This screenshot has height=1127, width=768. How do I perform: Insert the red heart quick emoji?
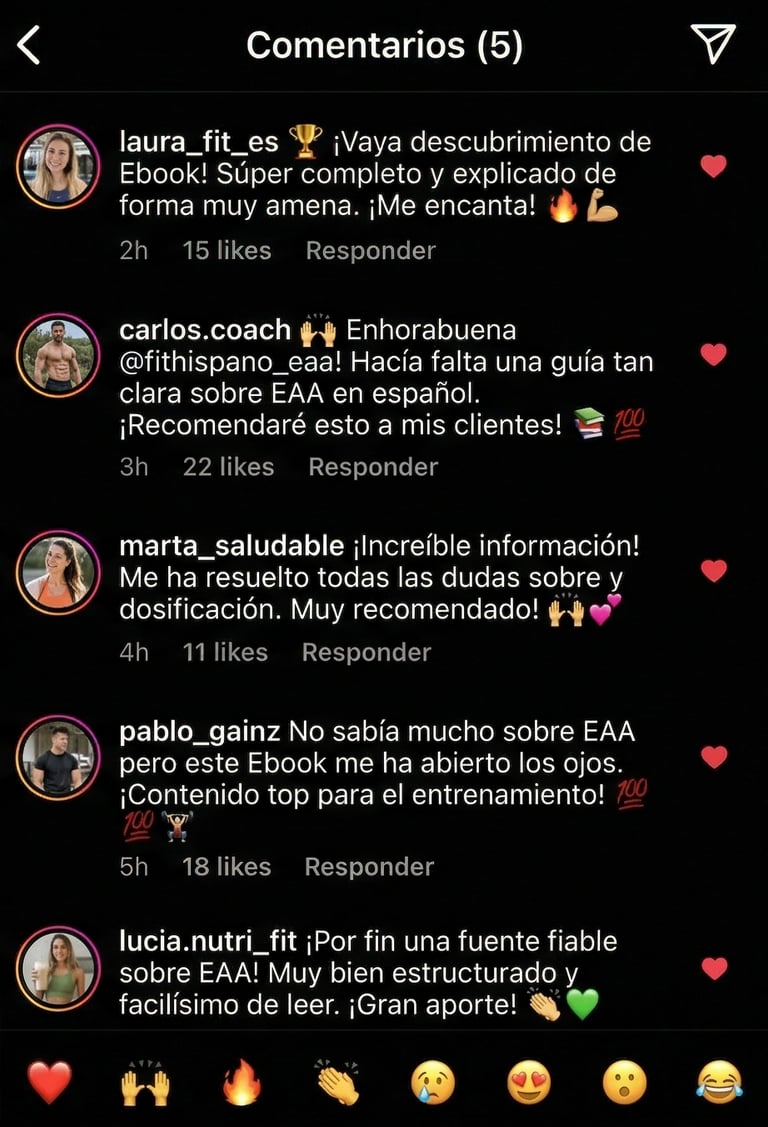pyautogui.click(x=49, y=1083)
